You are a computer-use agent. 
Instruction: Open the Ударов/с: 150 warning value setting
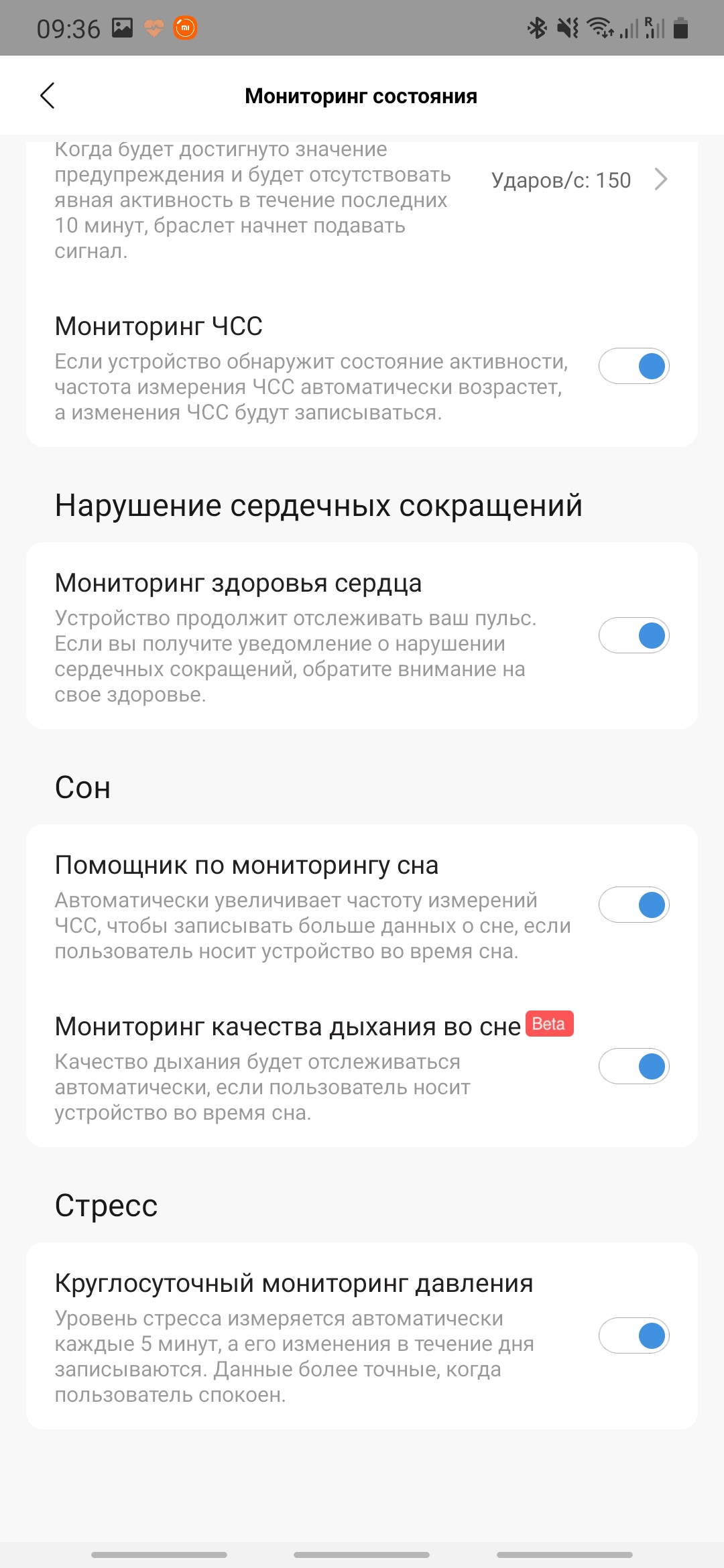coord(579,180)
